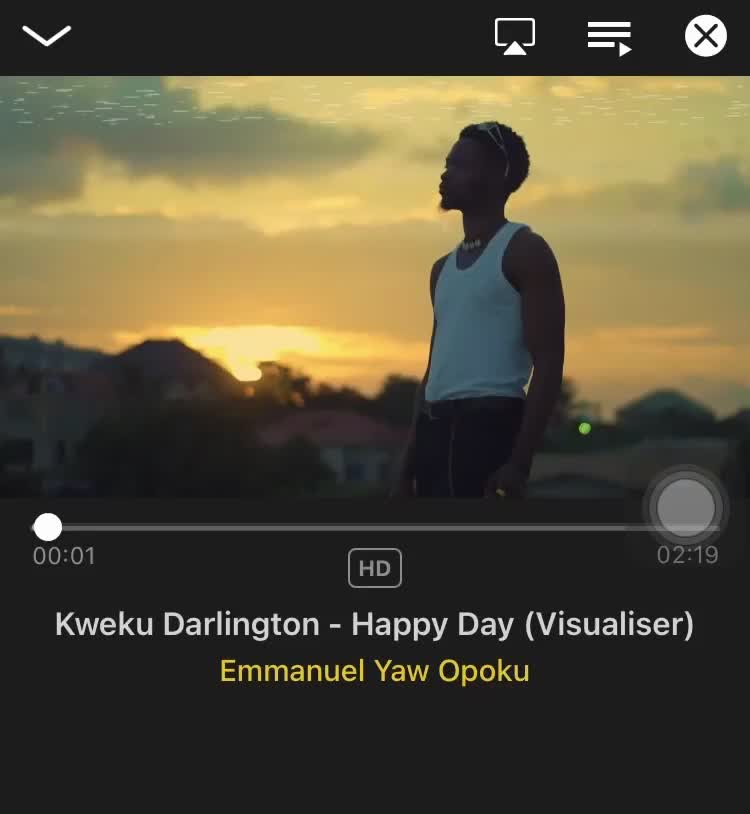Close the video player
Screen dimensions: 750x814
[705, 37]
